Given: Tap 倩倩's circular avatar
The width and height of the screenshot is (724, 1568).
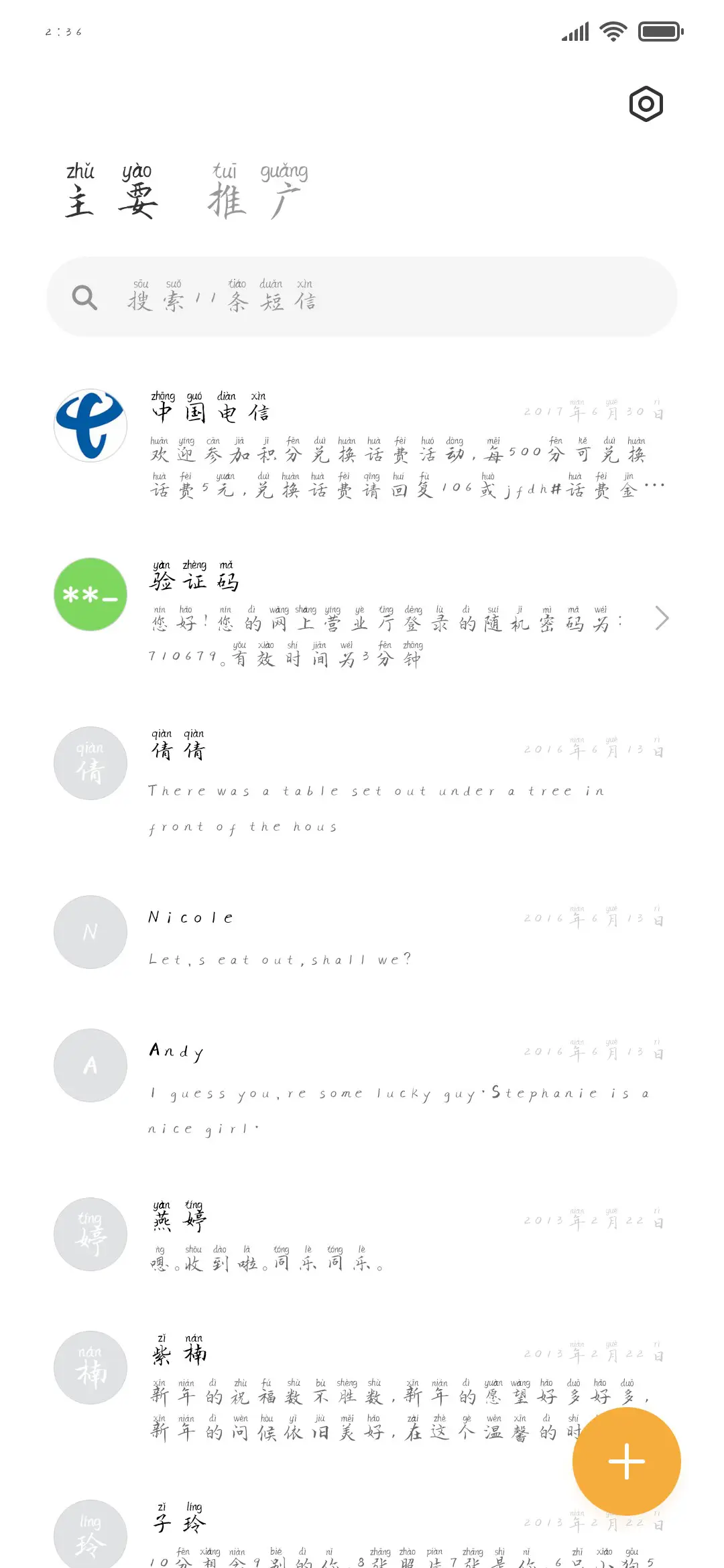Looking at the screenshot, I should [90, 764].
